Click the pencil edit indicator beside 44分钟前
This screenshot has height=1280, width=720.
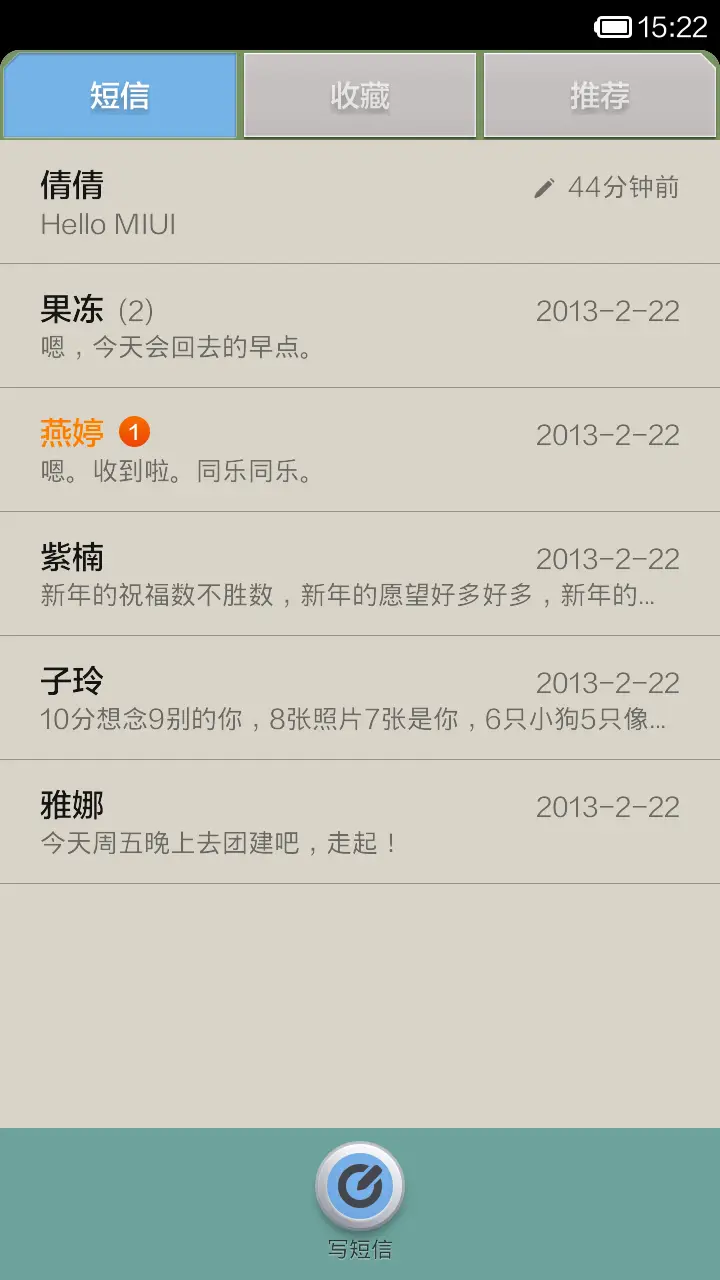tap(544, 186)
